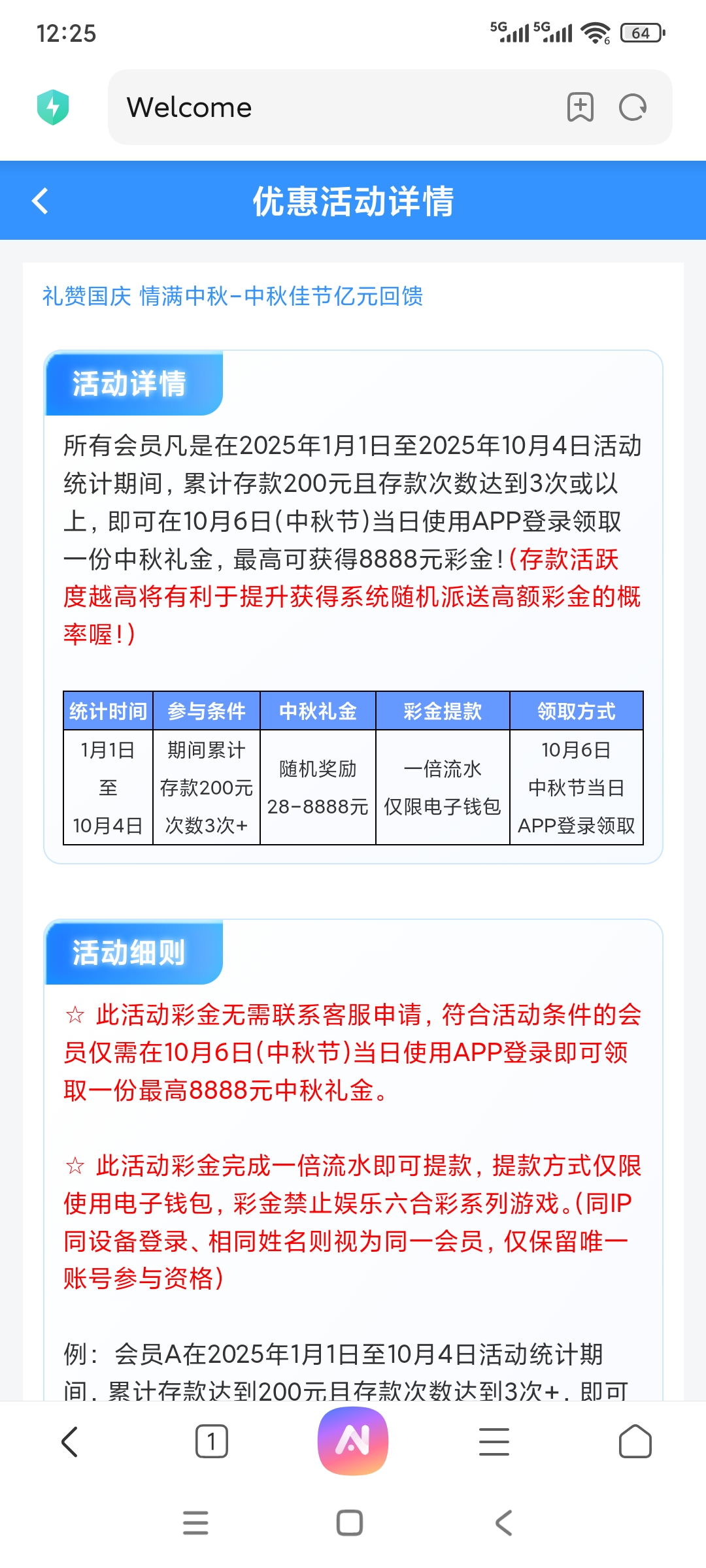Navigate back in browser toolbar
Viewport: 706px width, 1568px height.
coord(70,1441)
